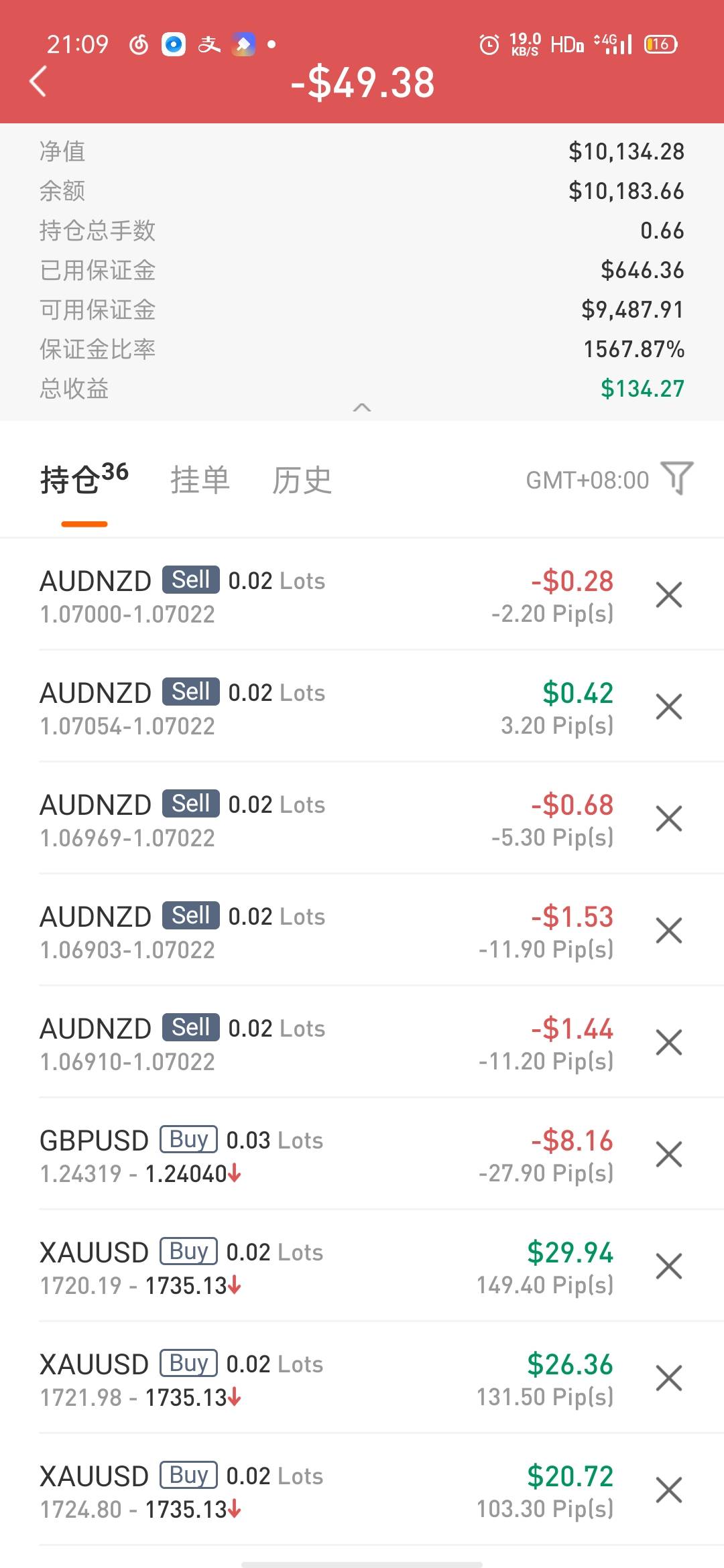
Task: Close the AUDNZD position opened at 1.06910
Action: (668, 1043)
